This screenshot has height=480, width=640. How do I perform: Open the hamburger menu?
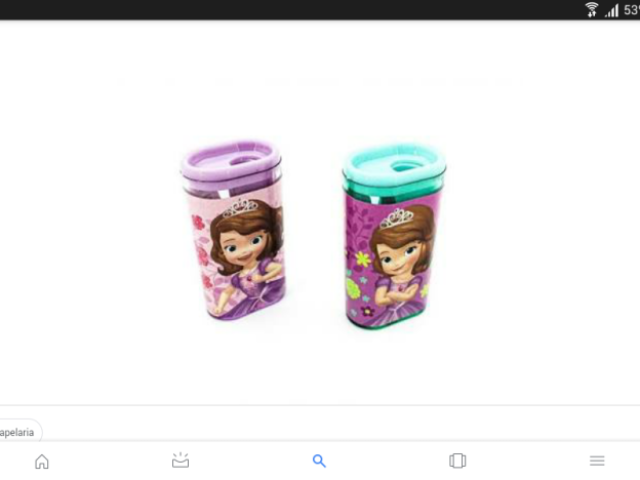tap(597, 461)
